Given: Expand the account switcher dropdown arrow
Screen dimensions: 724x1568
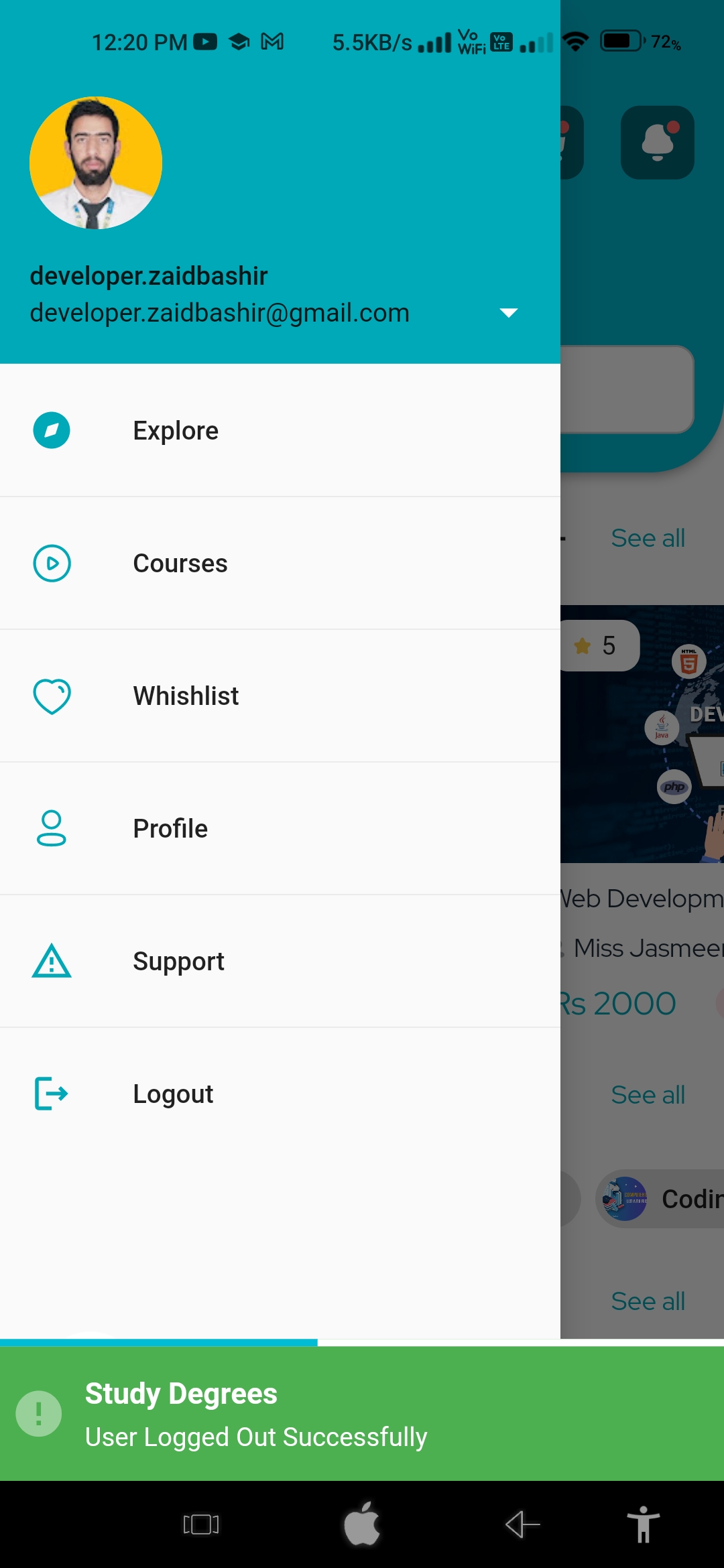Looking at the screenshot, I should pos(508,312).
